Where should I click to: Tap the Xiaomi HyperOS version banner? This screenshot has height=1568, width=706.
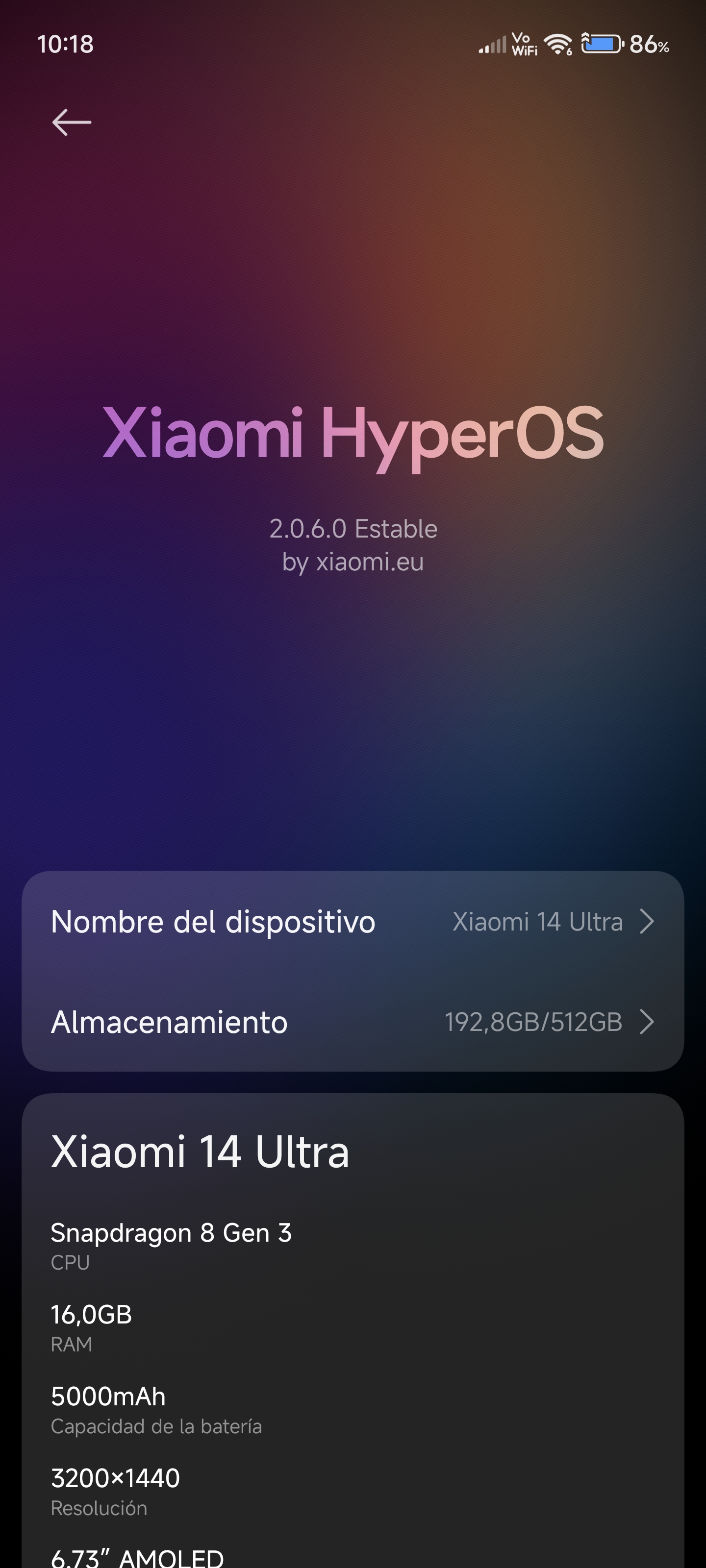click(x=353, y=488)
